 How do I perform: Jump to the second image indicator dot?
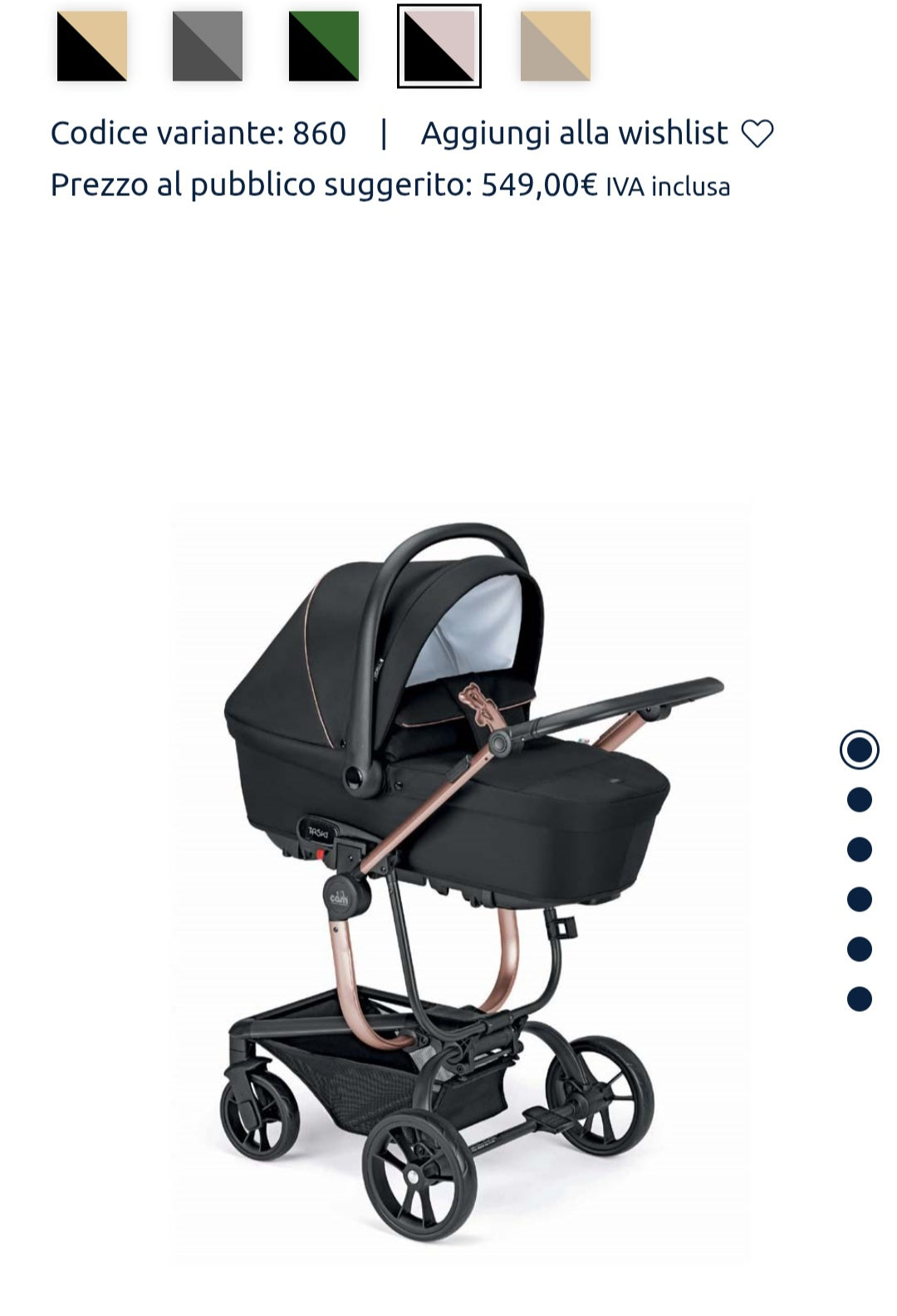coord(859,800)
